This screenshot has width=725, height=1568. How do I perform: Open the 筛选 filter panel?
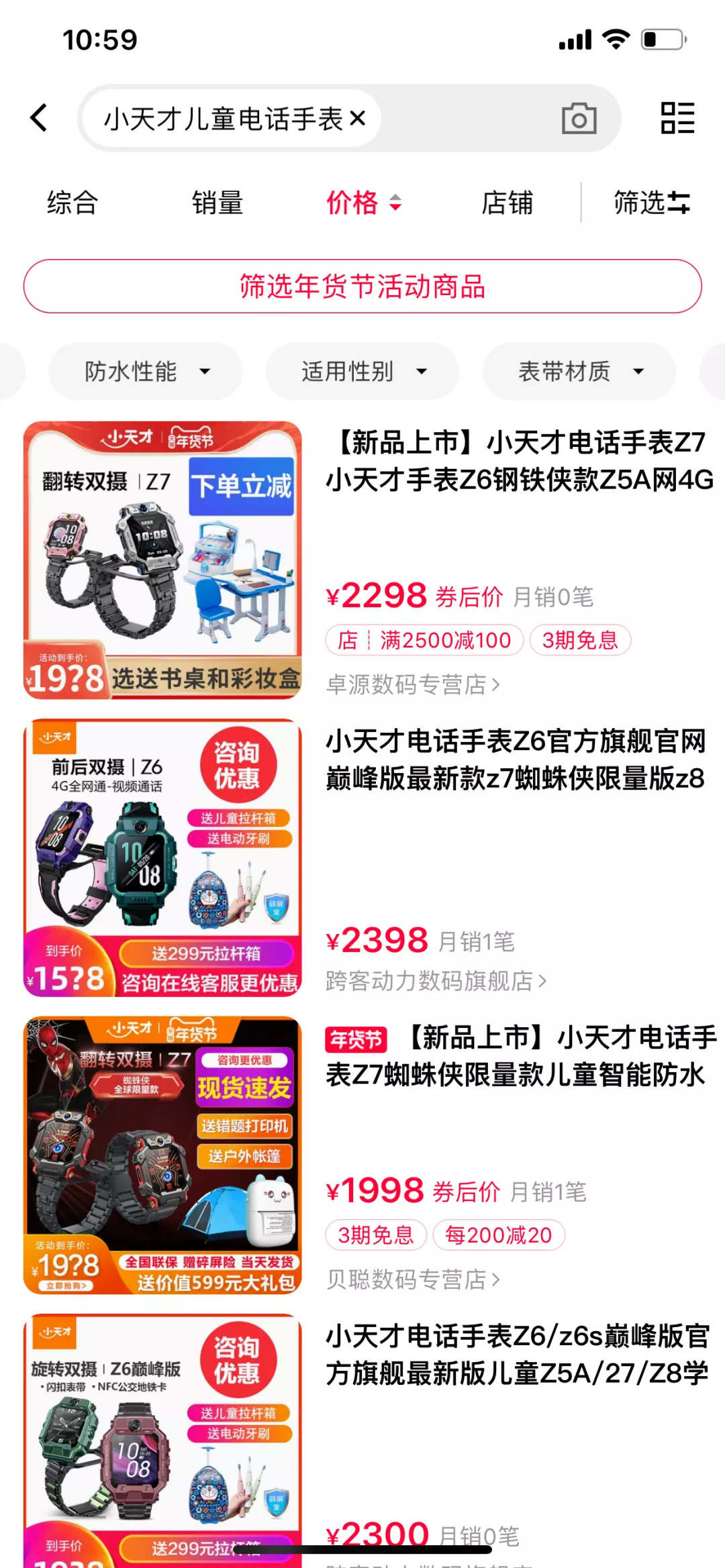click(x=652, y=203)
